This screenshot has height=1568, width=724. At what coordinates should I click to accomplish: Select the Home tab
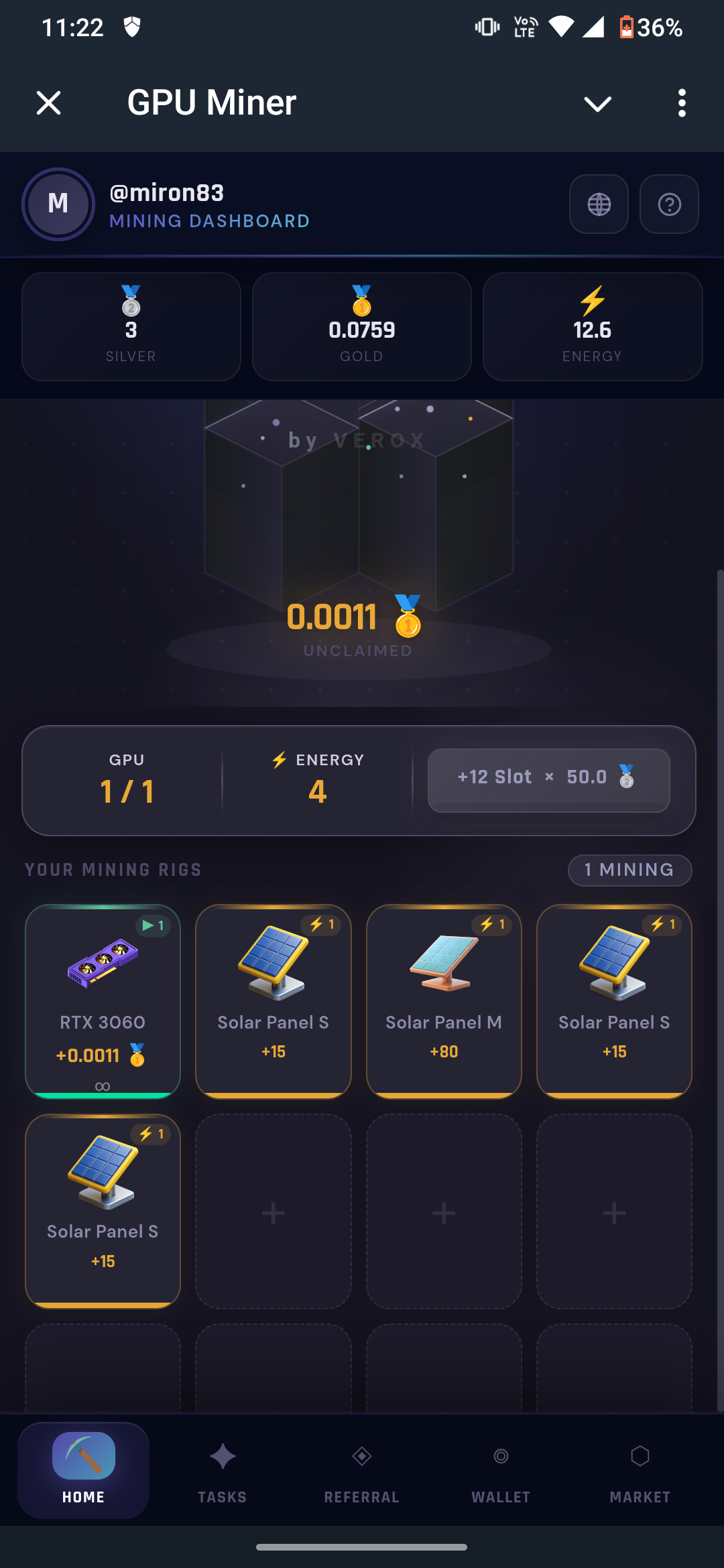click(x=84, y=1470)
